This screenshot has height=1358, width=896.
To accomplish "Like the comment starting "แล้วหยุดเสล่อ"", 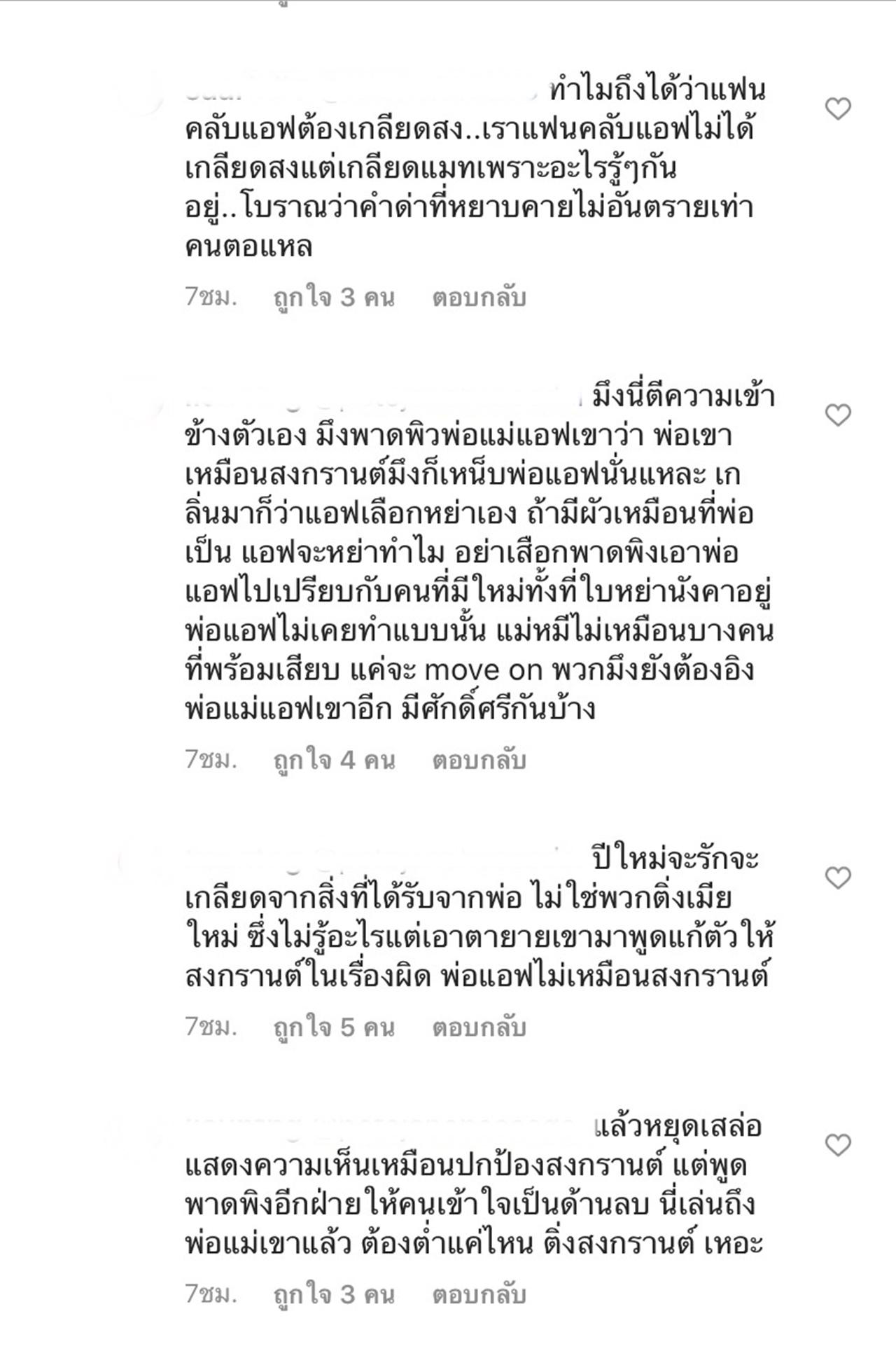I will (x=838, y=1145).
